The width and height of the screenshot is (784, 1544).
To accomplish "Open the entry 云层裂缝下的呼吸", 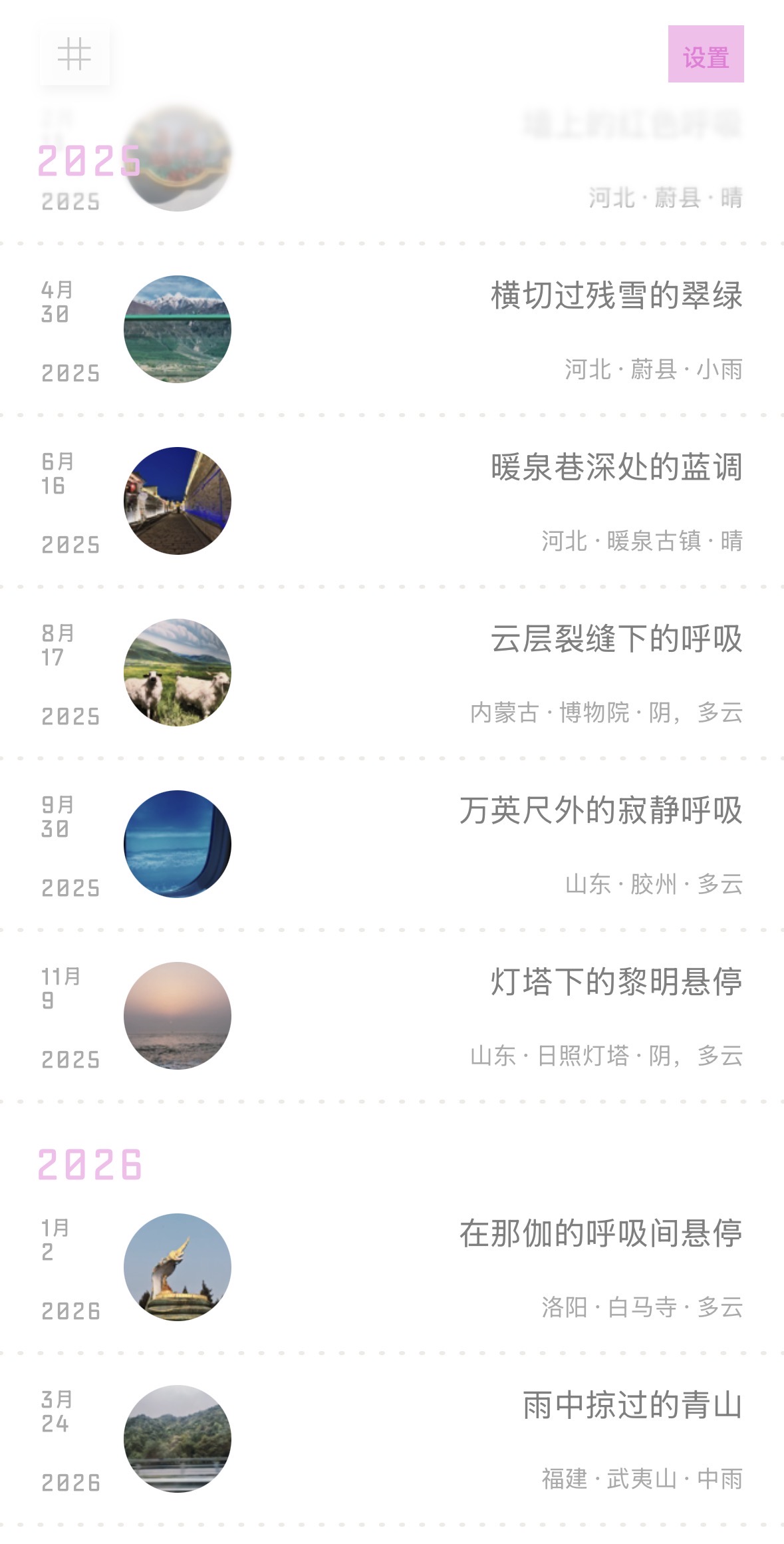I will pyautogui.click(x=616, y=639).
